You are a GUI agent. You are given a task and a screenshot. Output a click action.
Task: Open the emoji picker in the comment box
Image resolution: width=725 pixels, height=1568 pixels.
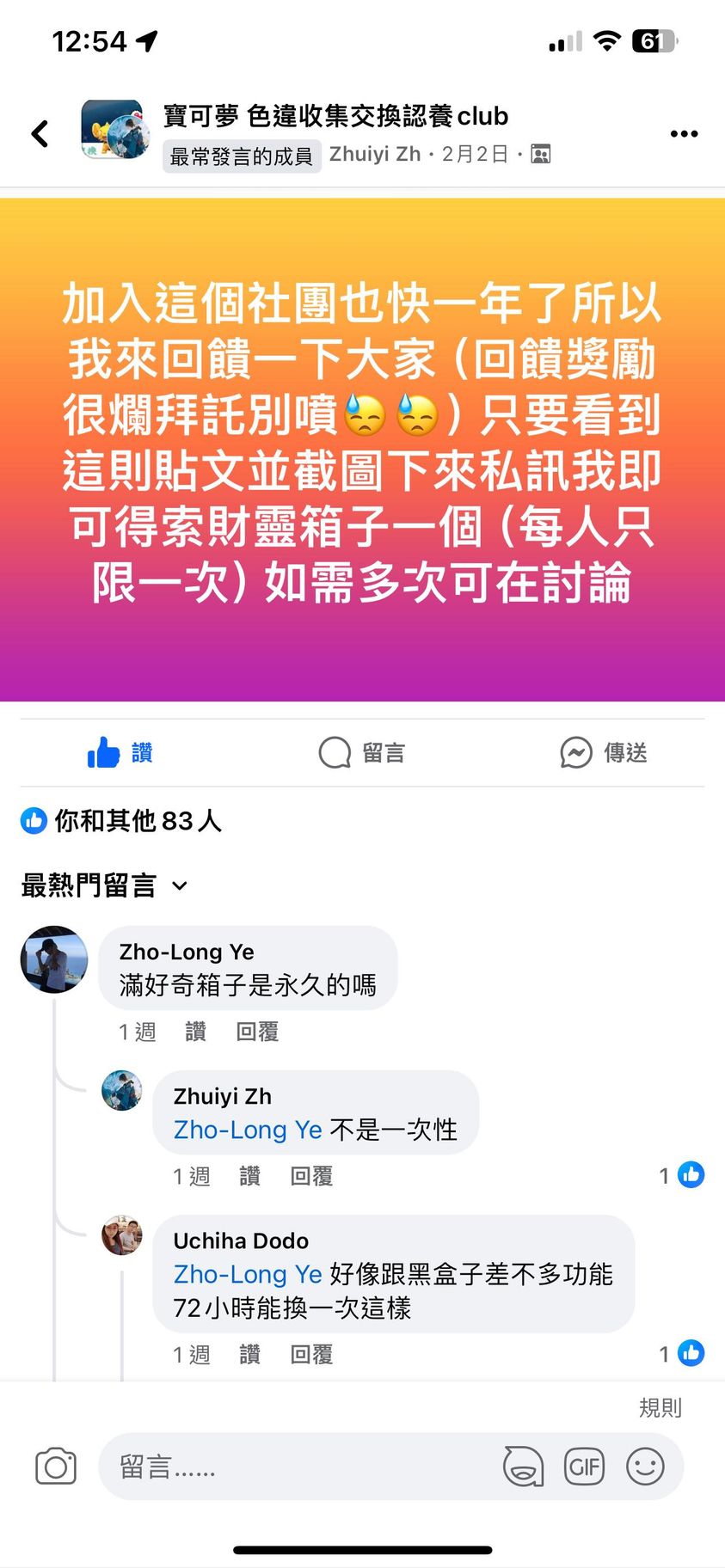(645, 1467)
